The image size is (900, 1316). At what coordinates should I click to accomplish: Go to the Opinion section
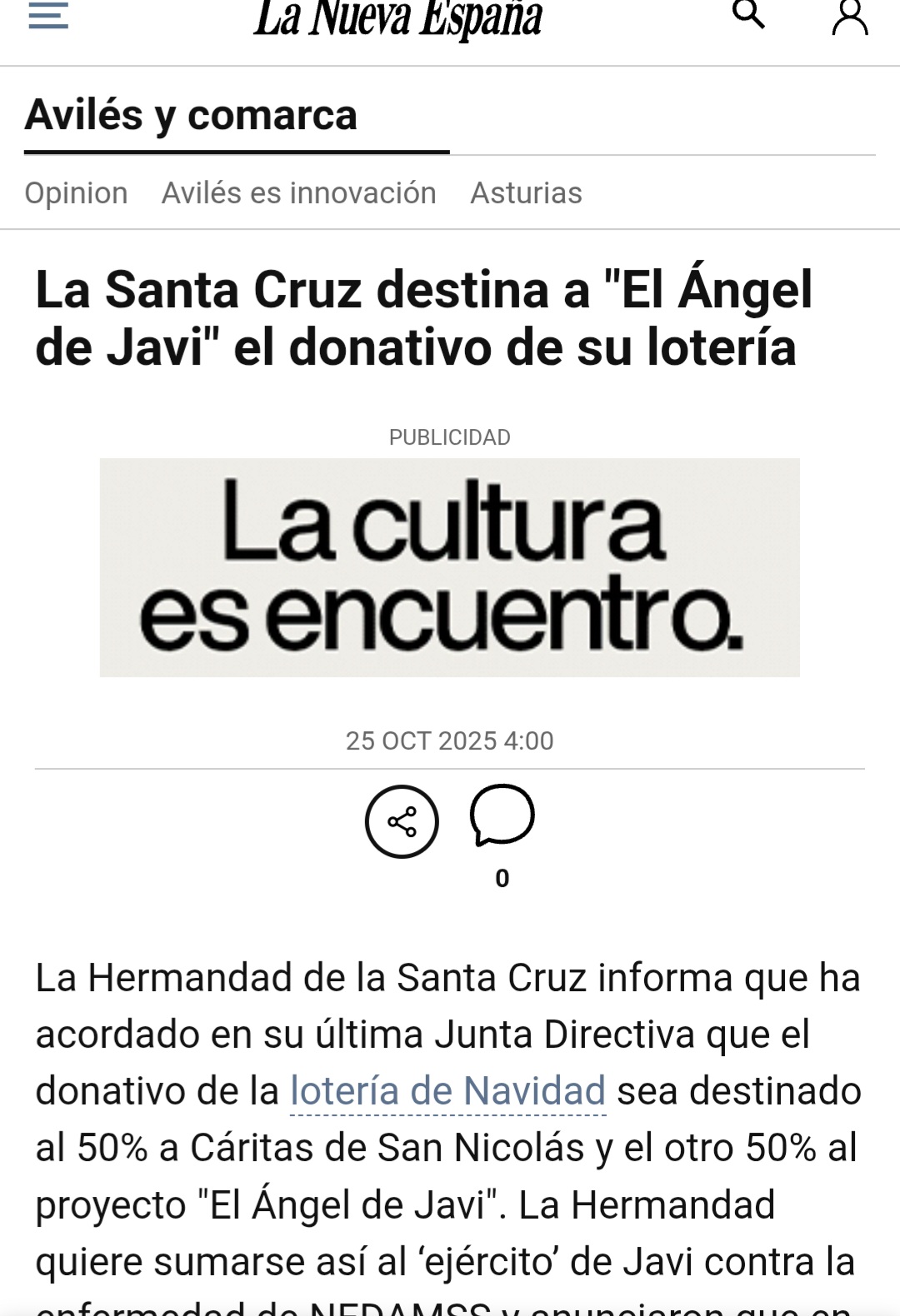coord(76,193)
